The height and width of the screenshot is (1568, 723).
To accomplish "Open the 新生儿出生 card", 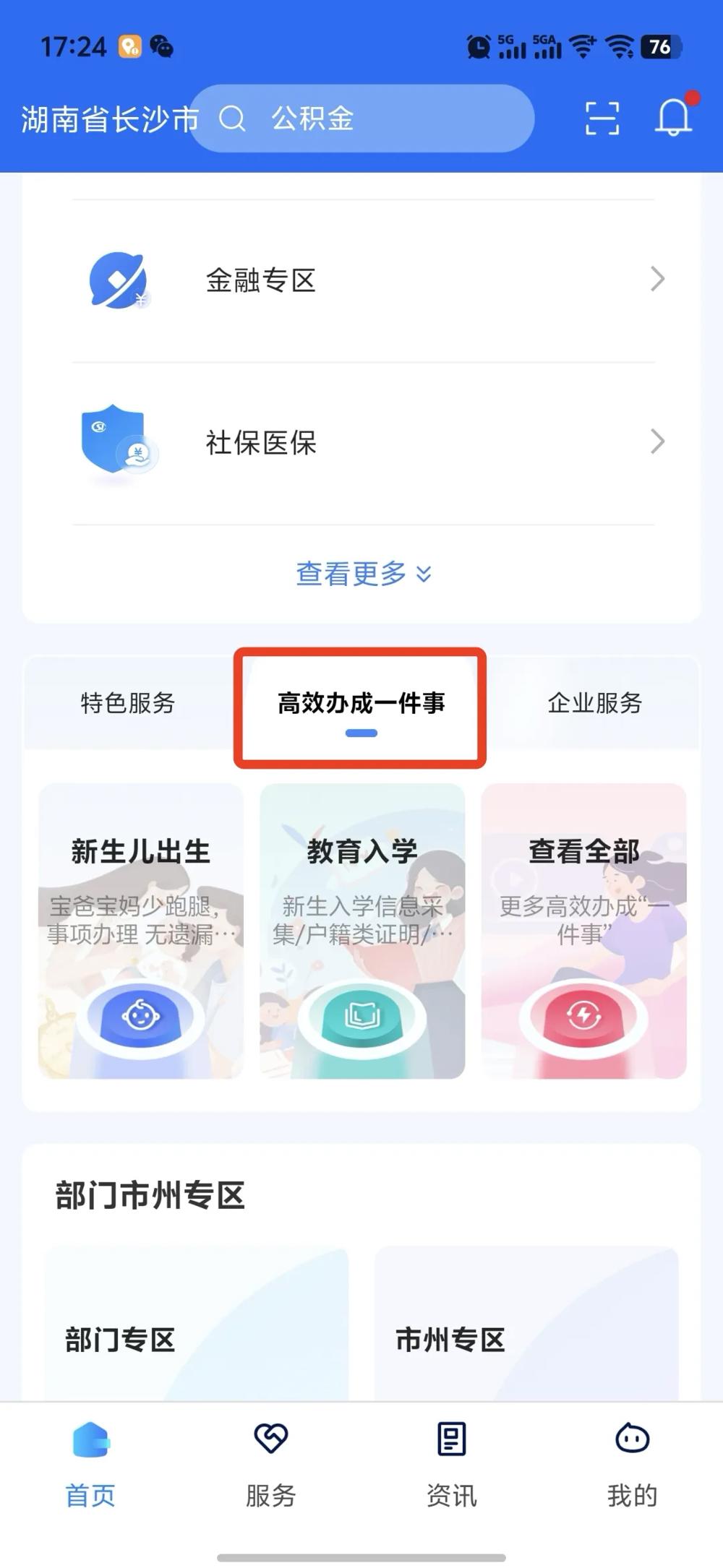I will click(141, 931).
